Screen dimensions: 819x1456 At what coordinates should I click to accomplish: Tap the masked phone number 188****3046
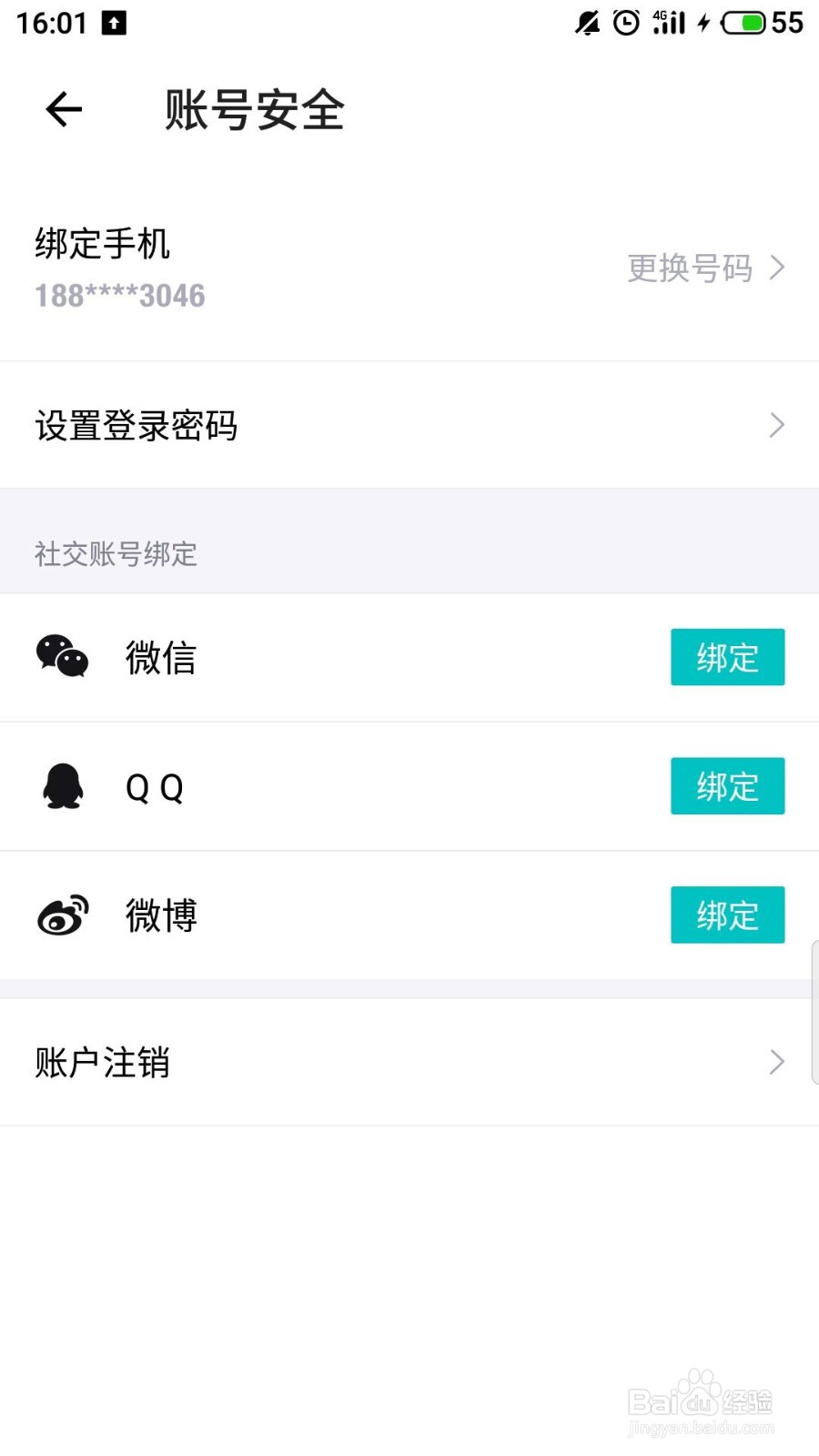pos(118,295)
